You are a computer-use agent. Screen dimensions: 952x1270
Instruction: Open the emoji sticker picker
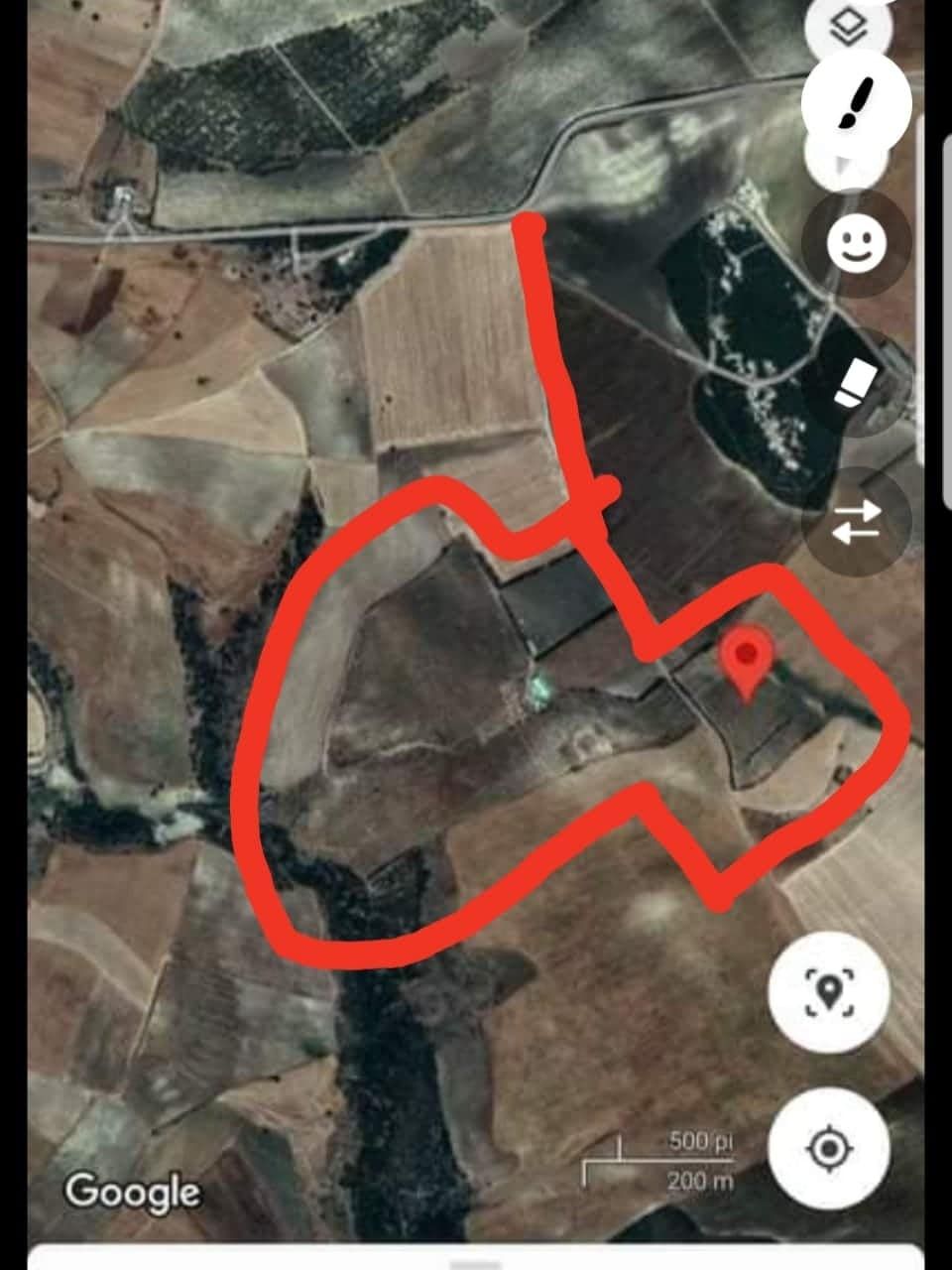coord(856,243)
